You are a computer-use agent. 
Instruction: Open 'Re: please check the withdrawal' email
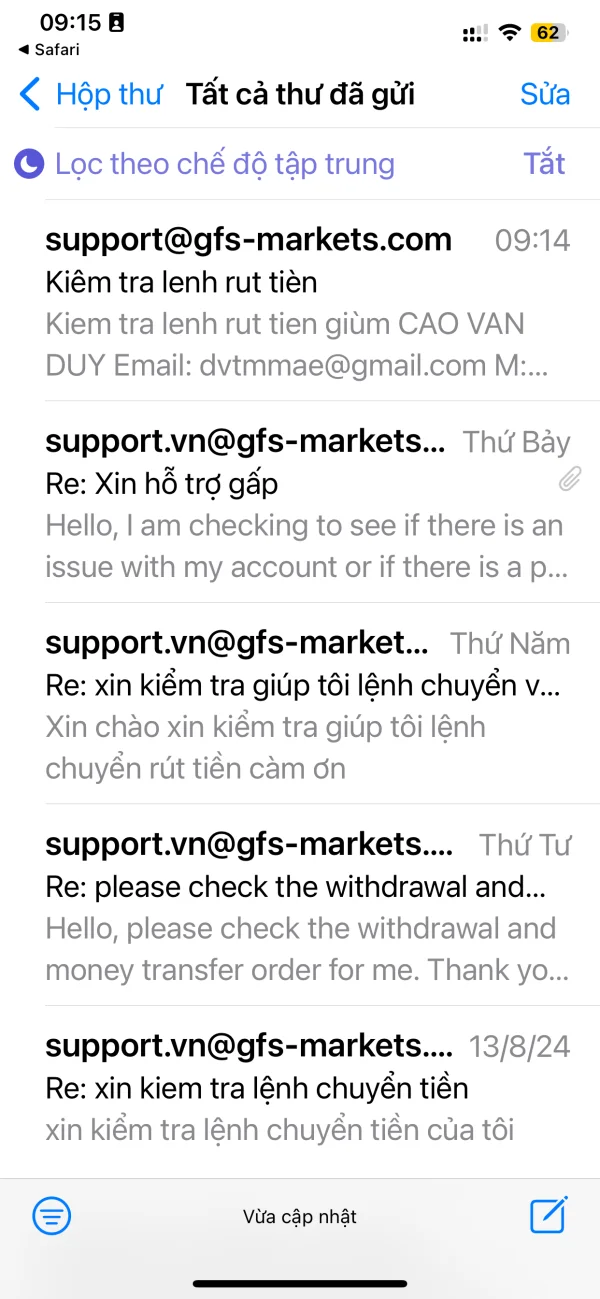300,907
